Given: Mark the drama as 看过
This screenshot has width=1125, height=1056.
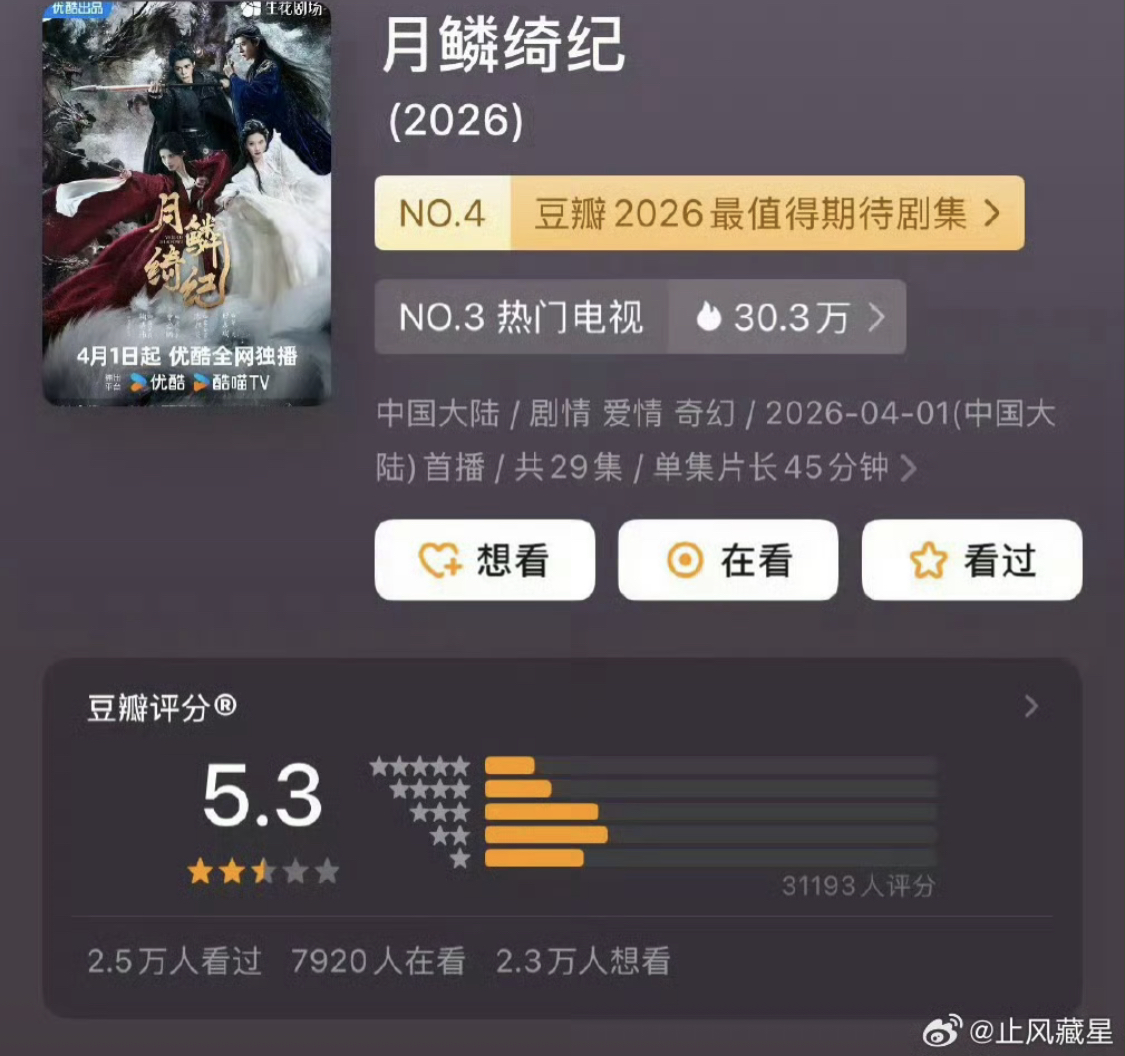Looking at the screenshot, I should (971, 560).
